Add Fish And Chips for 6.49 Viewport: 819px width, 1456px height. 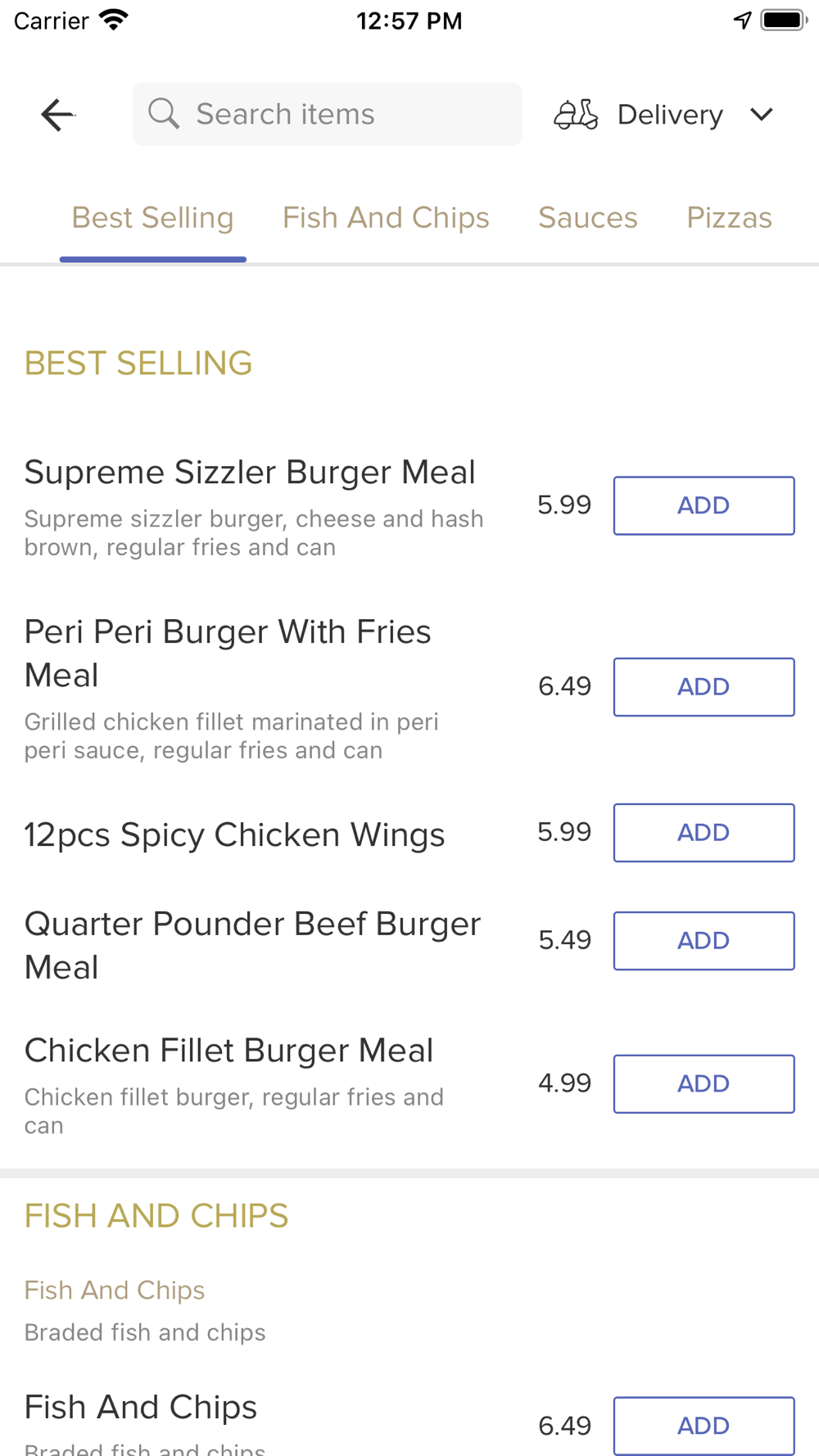point(704,1426)
